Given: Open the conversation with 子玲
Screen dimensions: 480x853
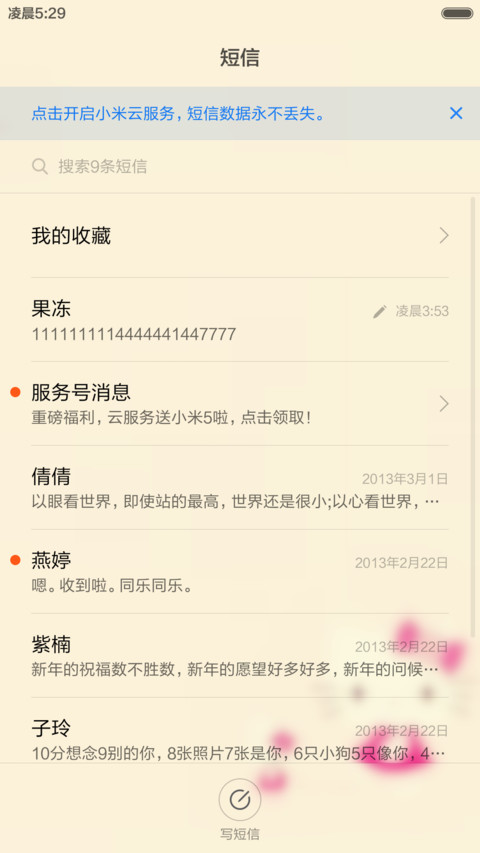Looking at the screenshot, I should (239, 731).
